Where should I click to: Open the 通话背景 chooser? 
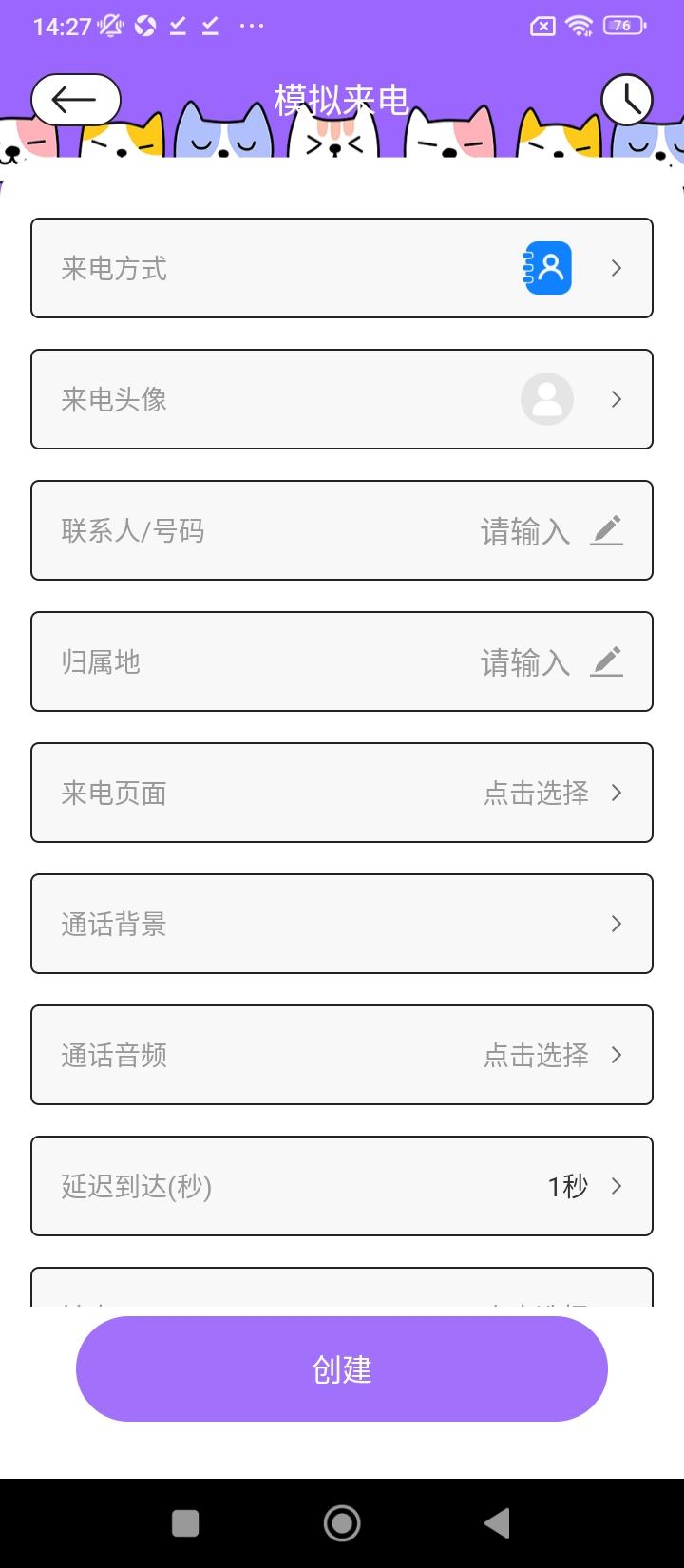point(616,924)
